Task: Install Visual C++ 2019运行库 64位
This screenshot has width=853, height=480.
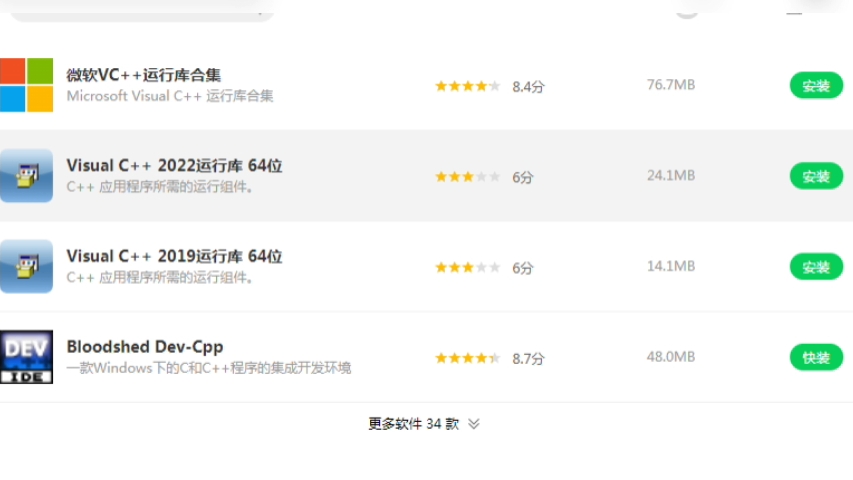Action: 816,267
